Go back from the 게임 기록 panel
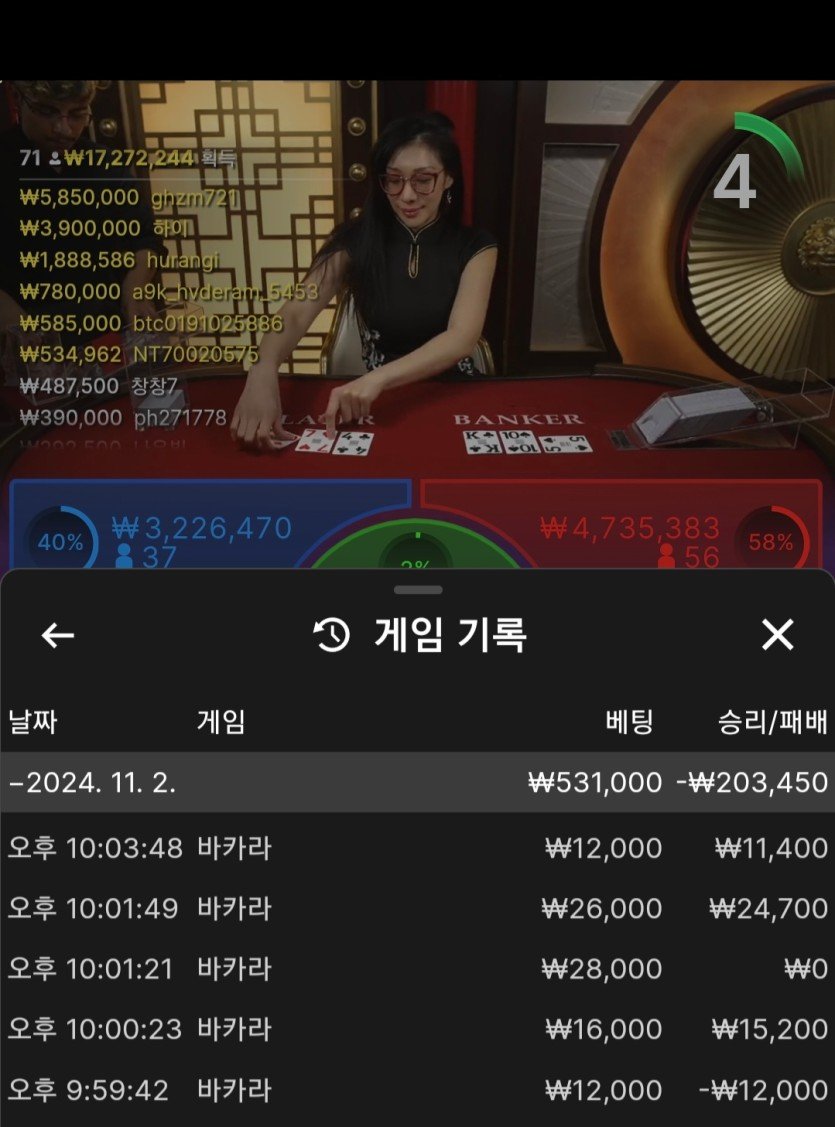Image resolution: width=835 pixels, height=1127 pixels. pos(58,635)
